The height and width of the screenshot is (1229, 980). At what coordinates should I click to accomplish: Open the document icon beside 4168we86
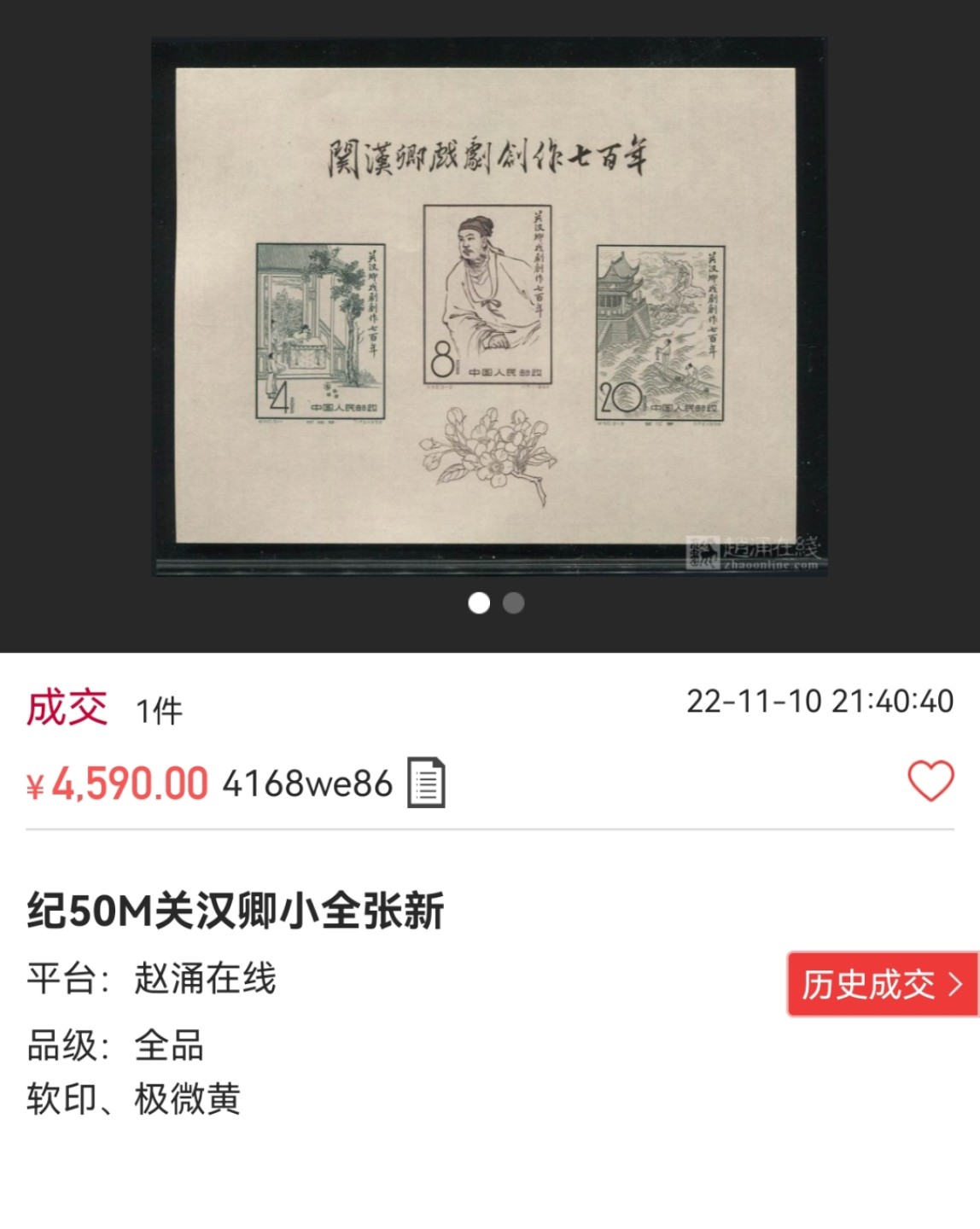[426, 782]
